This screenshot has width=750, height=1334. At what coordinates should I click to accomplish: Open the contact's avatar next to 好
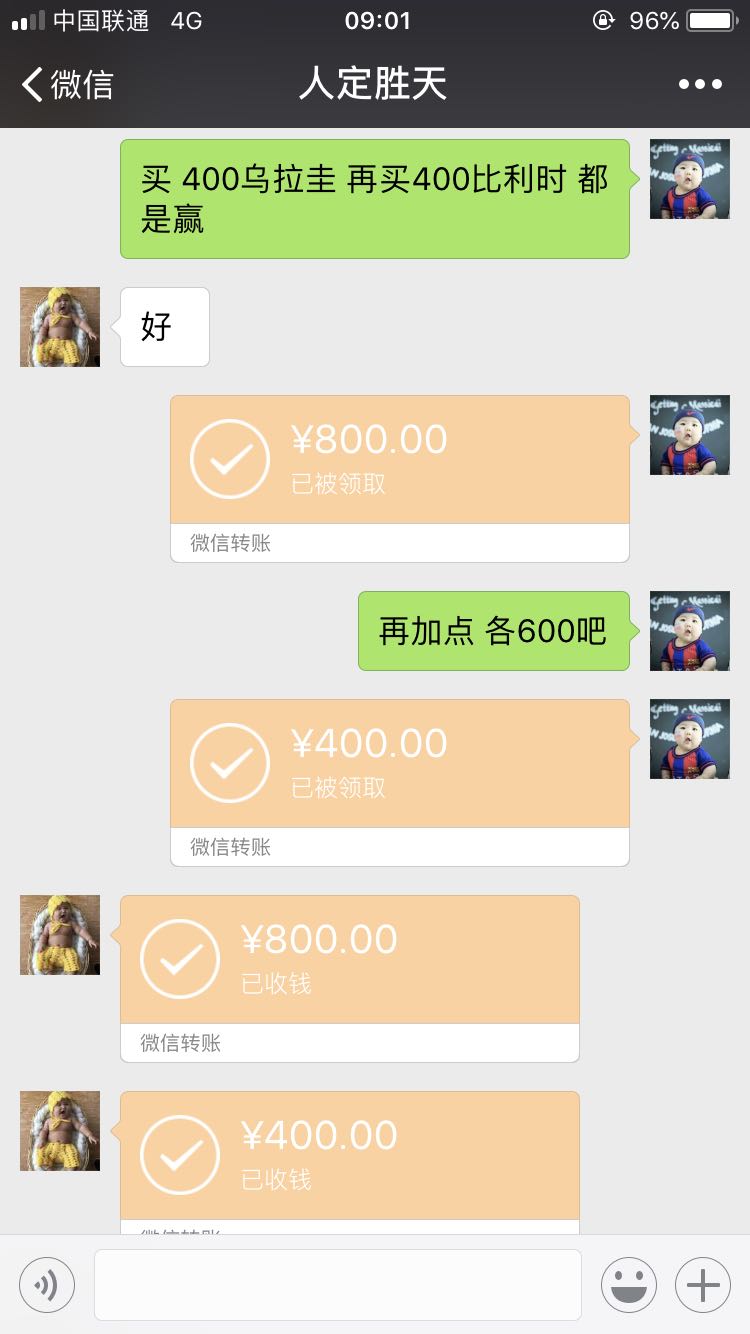pos(60,327)
